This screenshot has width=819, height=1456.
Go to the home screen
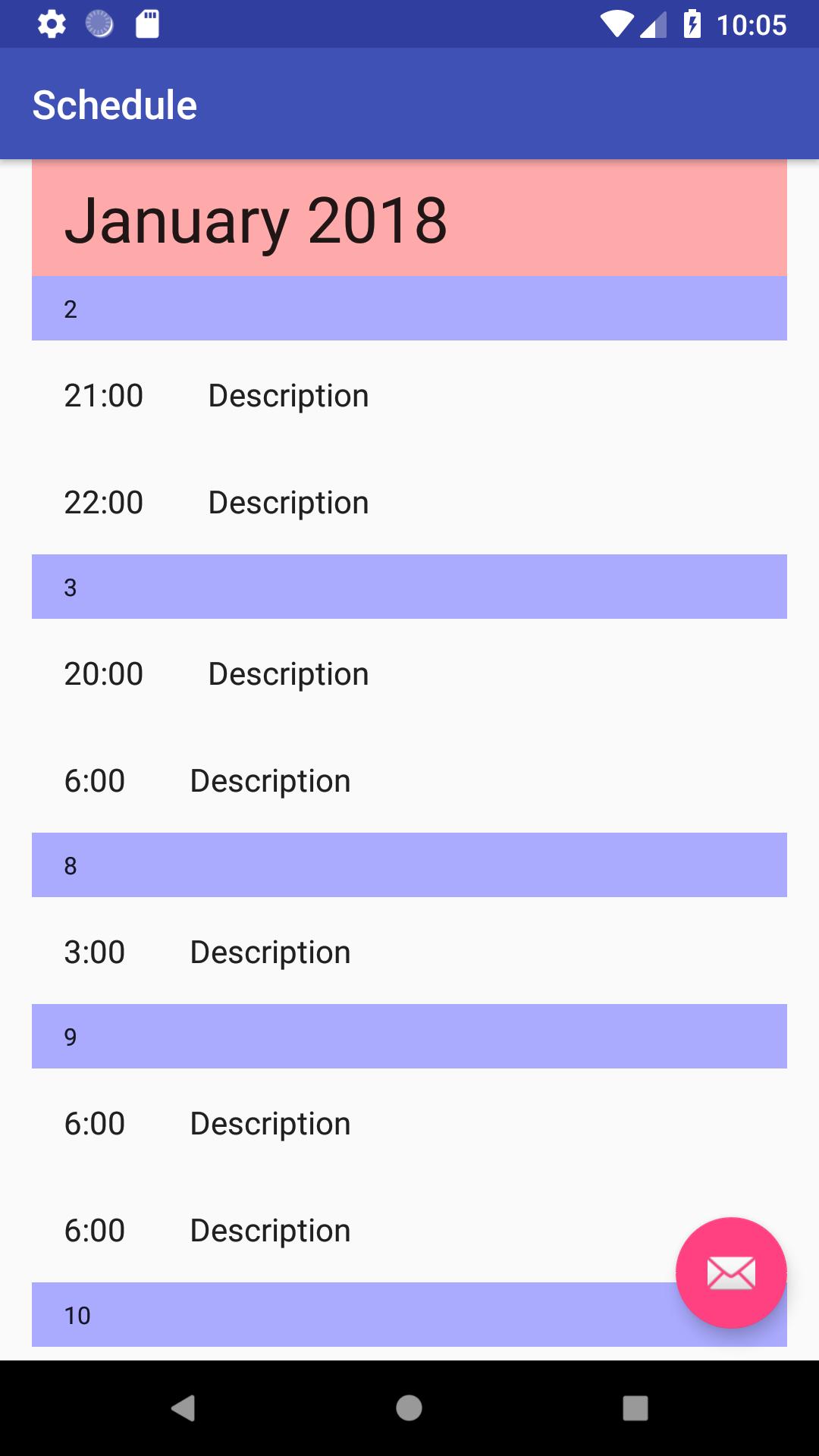[x=409, y=1408]
